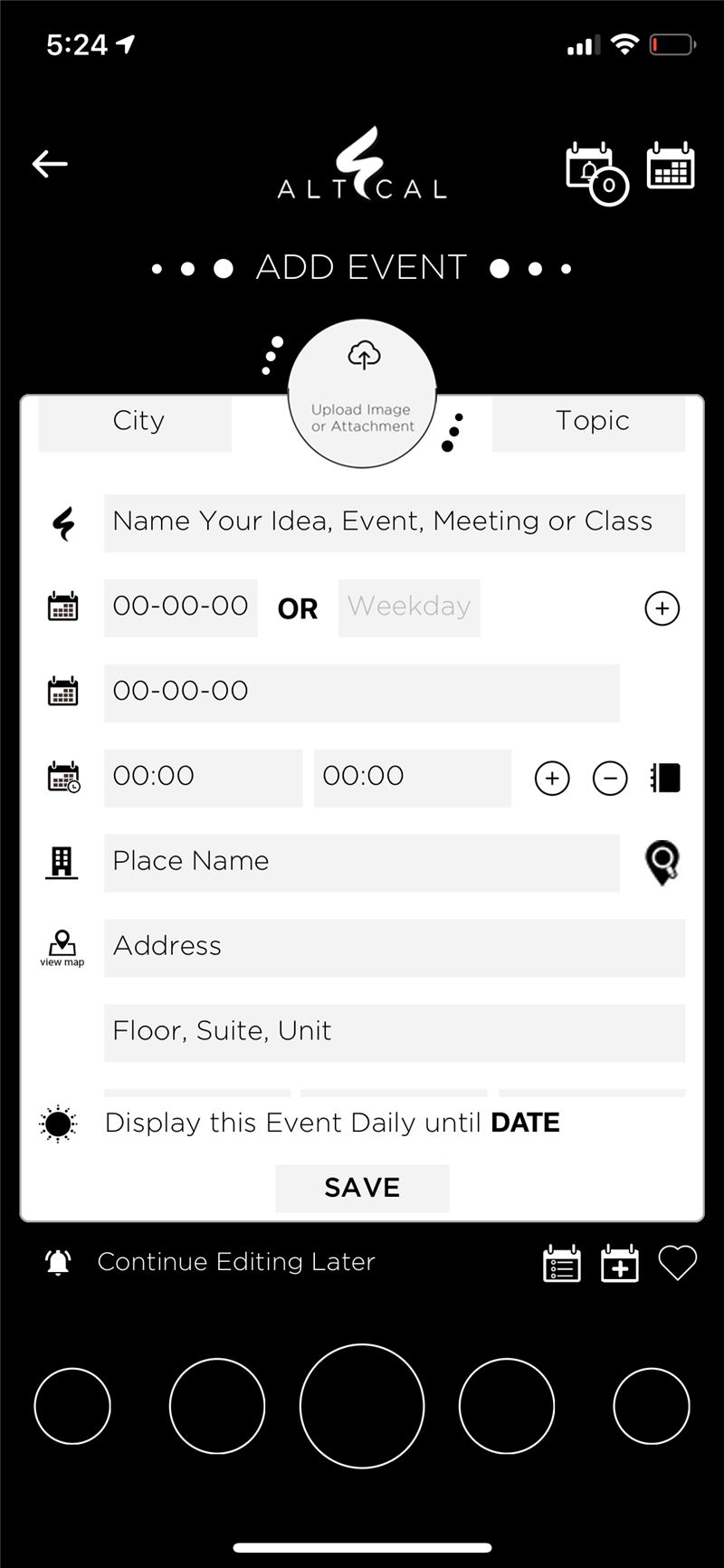Tap Upload Image or Attachment
Screen dimensions: 724x1568
click(362, 394)
